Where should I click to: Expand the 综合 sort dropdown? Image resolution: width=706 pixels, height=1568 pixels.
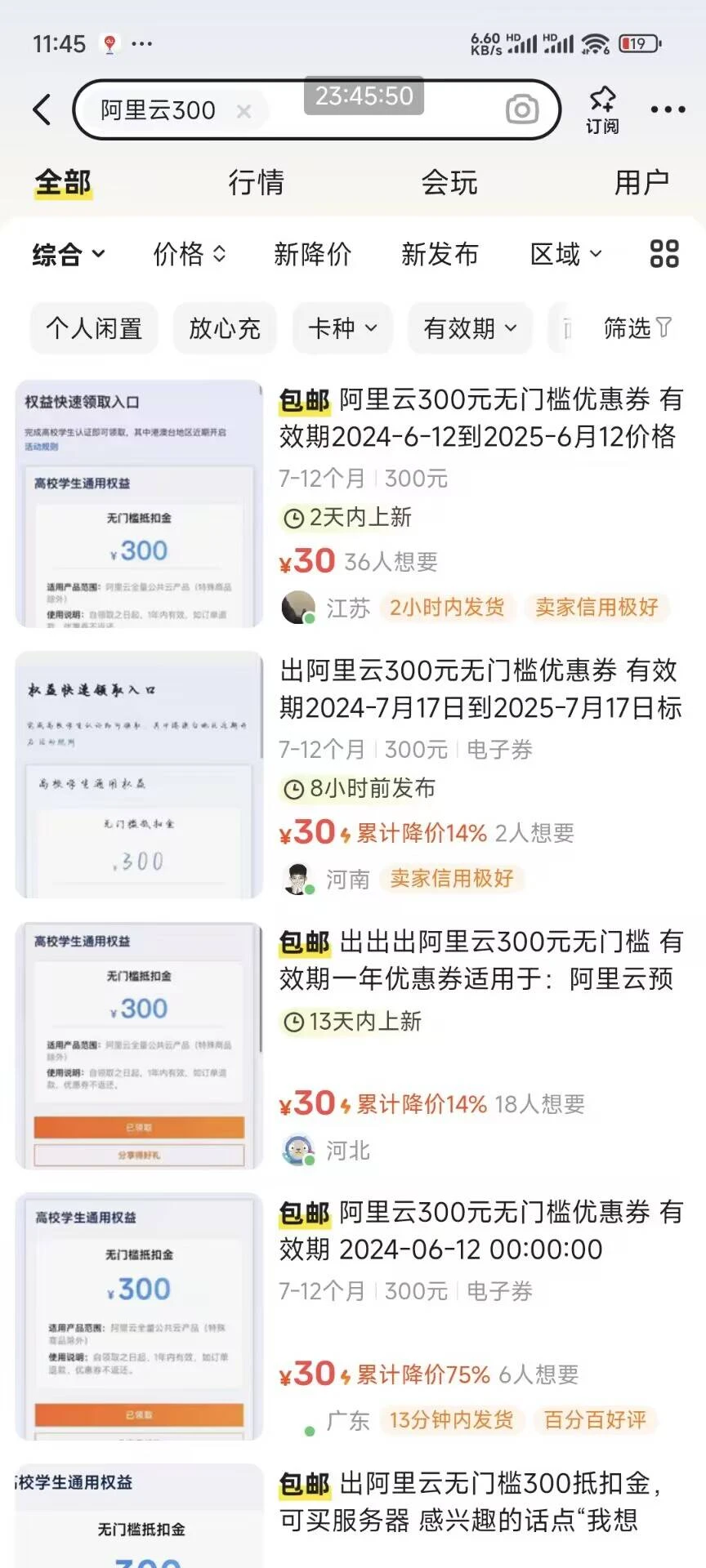pos(69,254)
